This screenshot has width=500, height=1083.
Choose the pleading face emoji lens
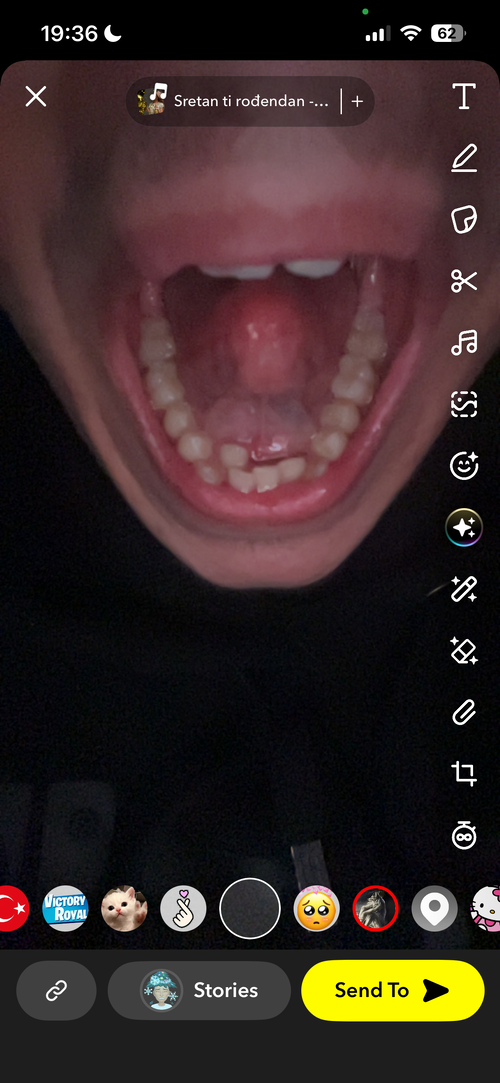pos(316,908)
